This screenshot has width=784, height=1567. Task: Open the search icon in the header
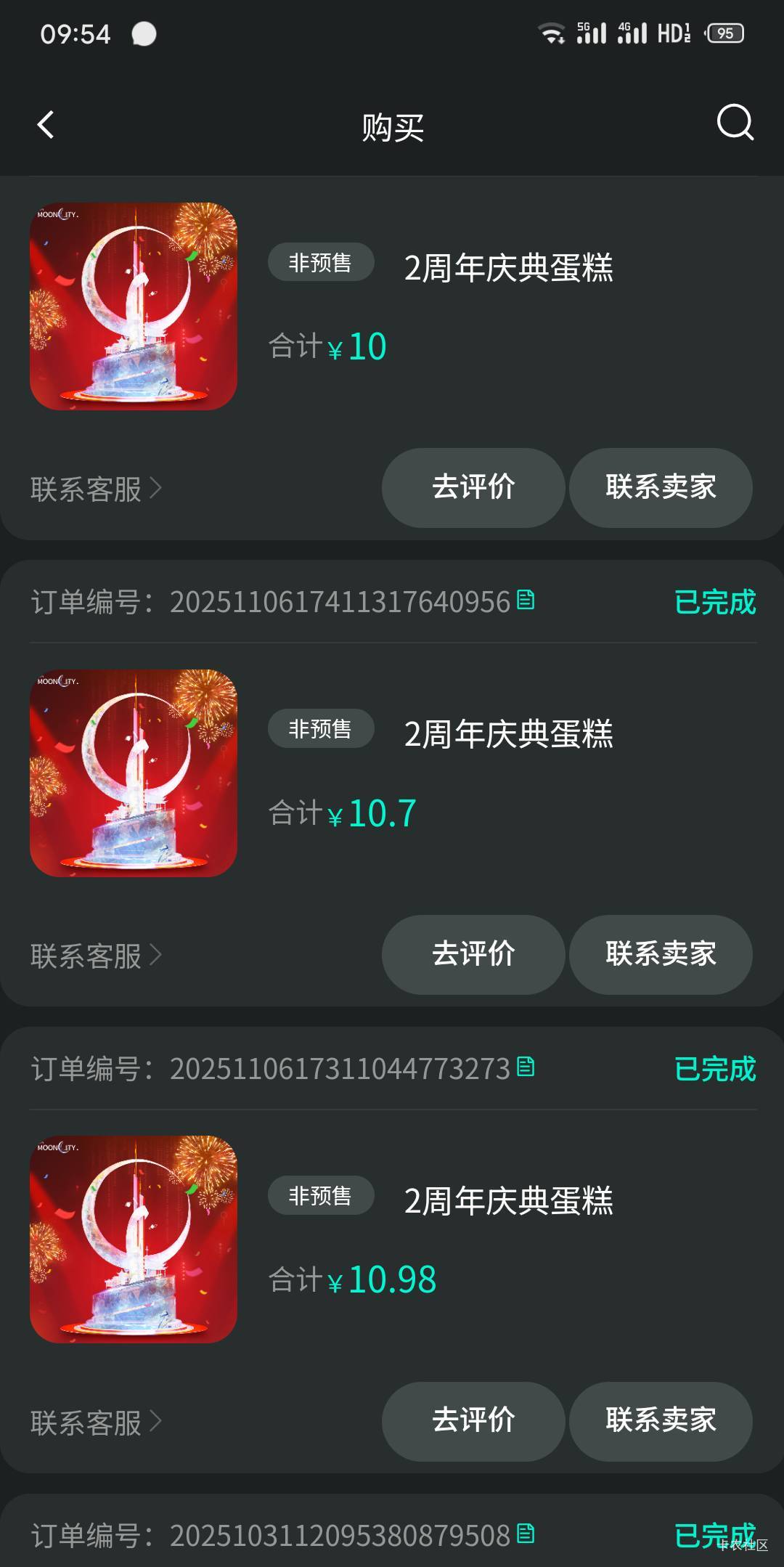[x=735, y=123]
